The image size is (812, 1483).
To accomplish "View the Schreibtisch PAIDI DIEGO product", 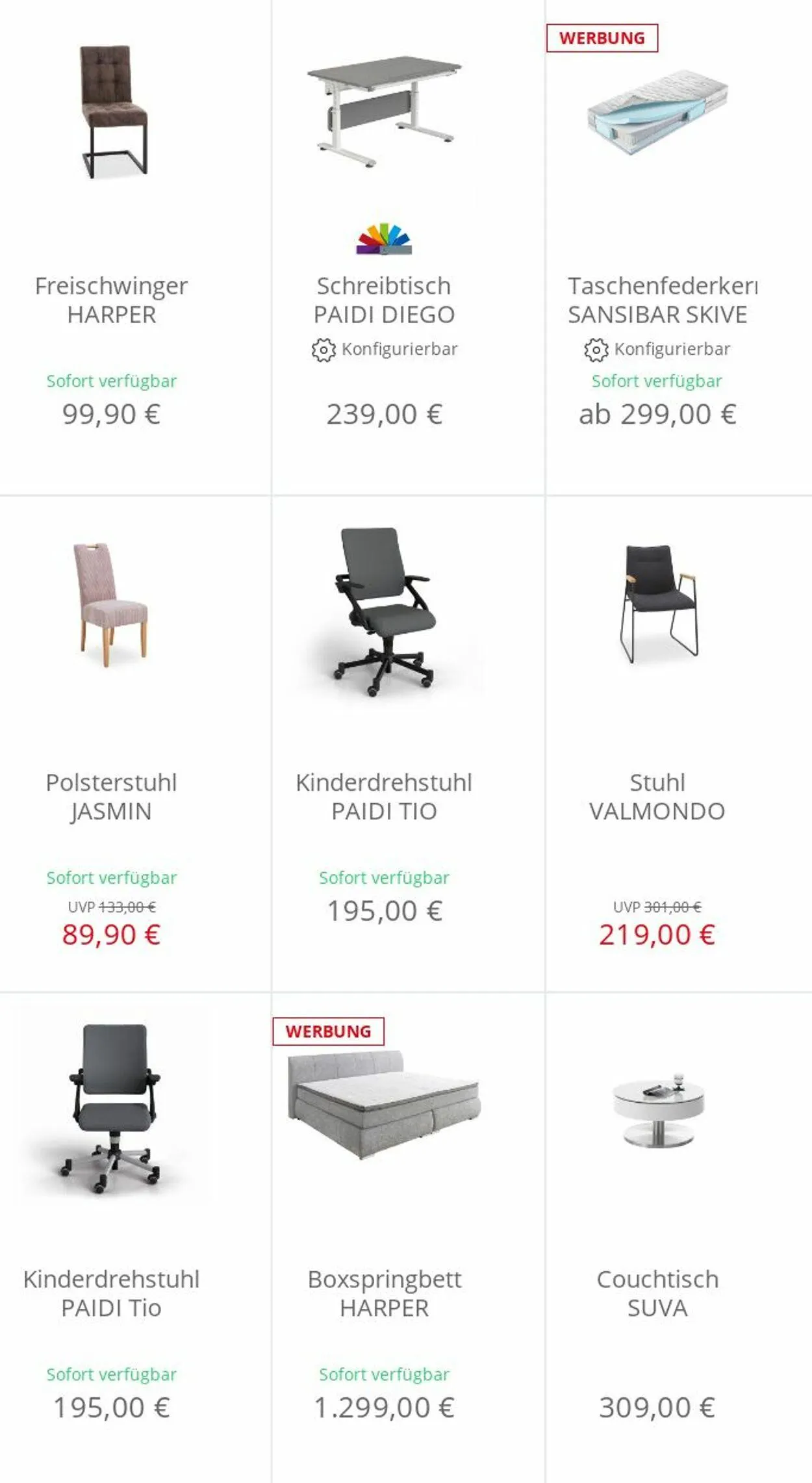I will click(408, 247).
